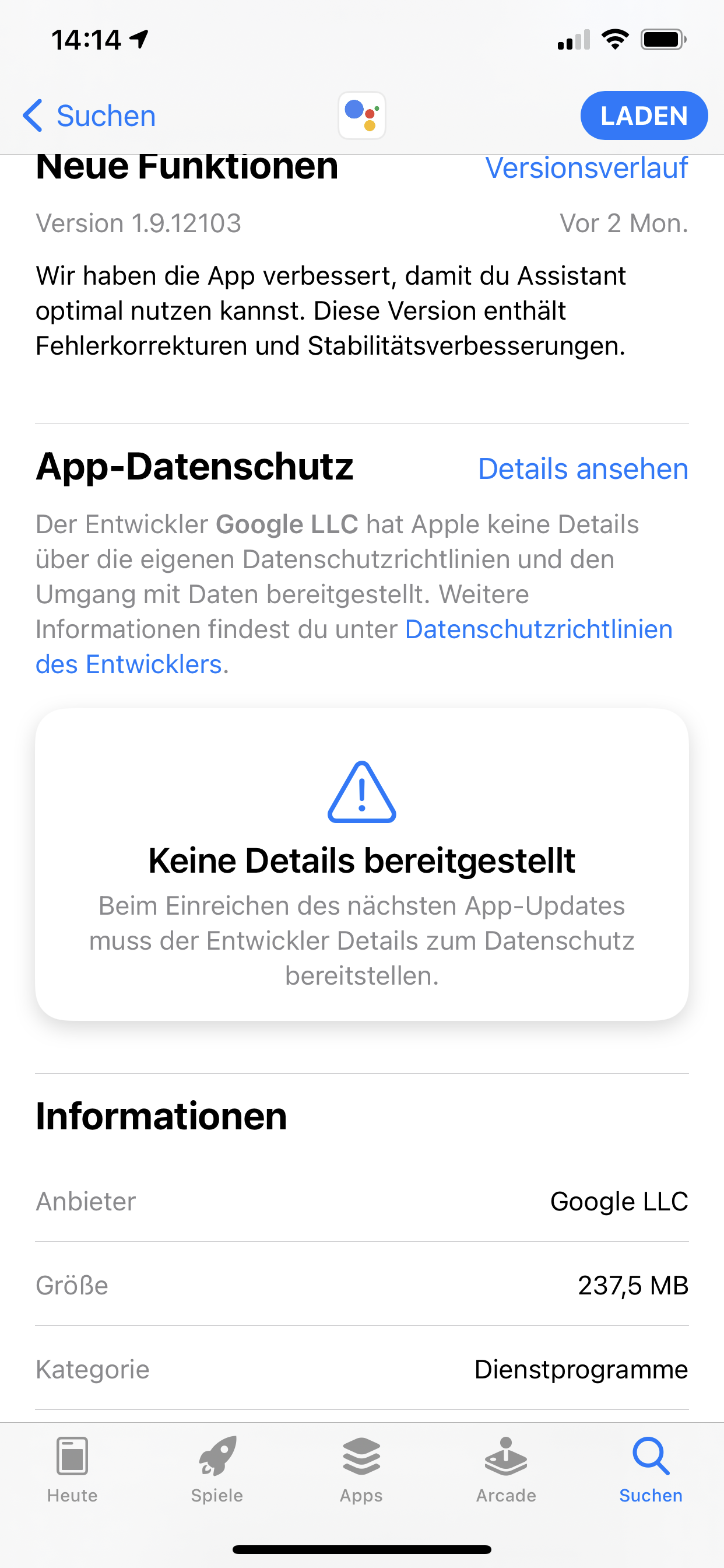
Task: Go back to Suchen results
Action: [x=89, y=116]
